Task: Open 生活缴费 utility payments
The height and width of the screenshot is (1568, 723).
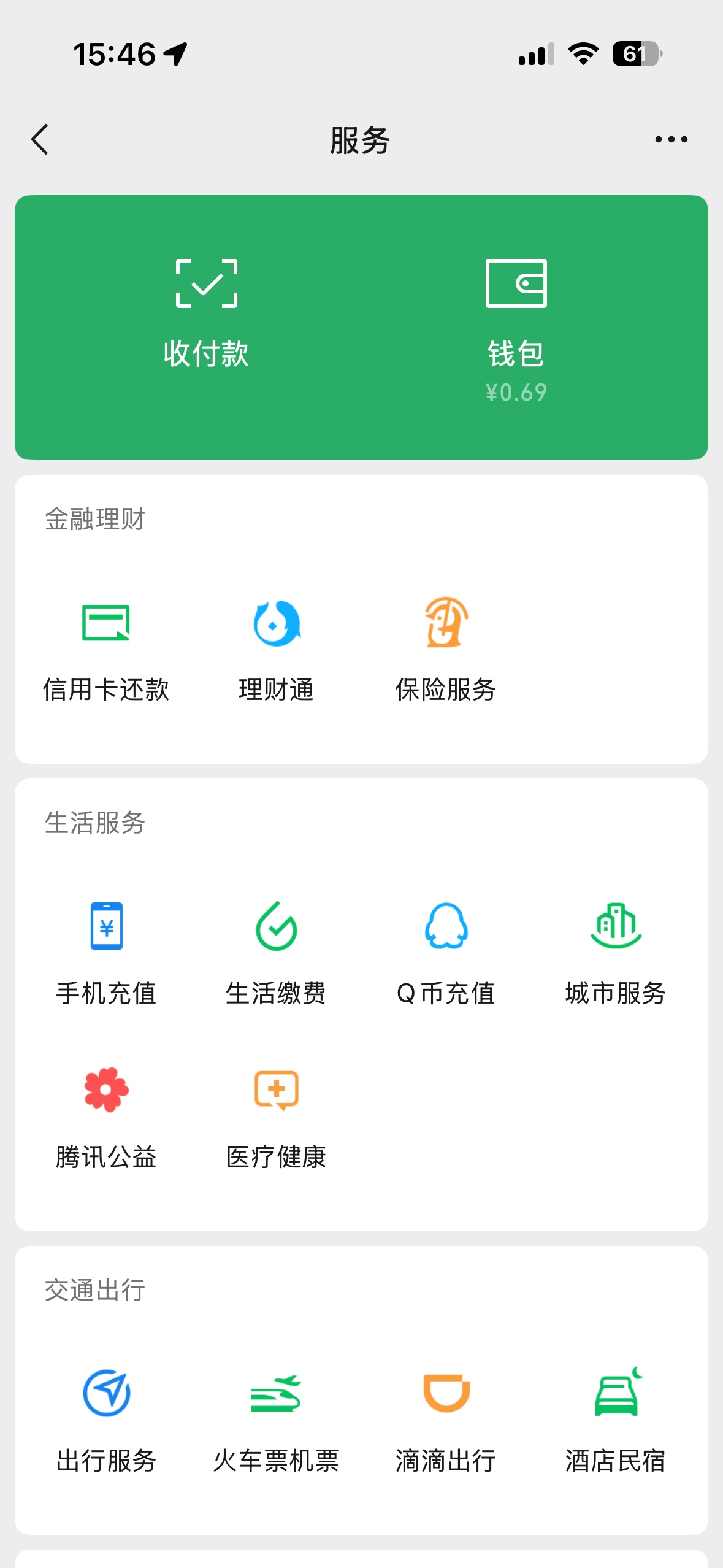Action: click(277, 954)
